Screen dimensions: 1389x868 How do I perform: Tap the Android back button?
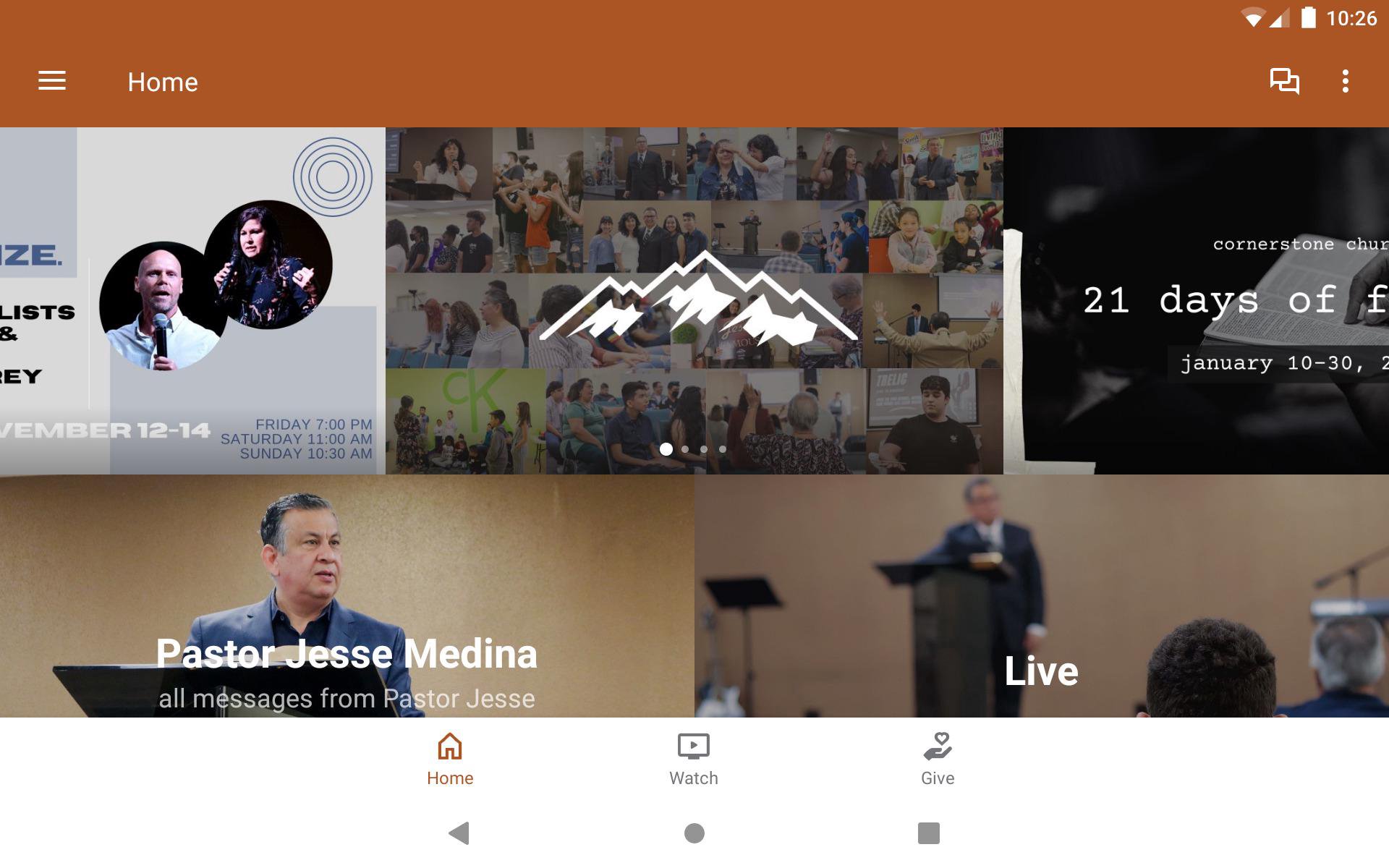click(x=459, y=833)
